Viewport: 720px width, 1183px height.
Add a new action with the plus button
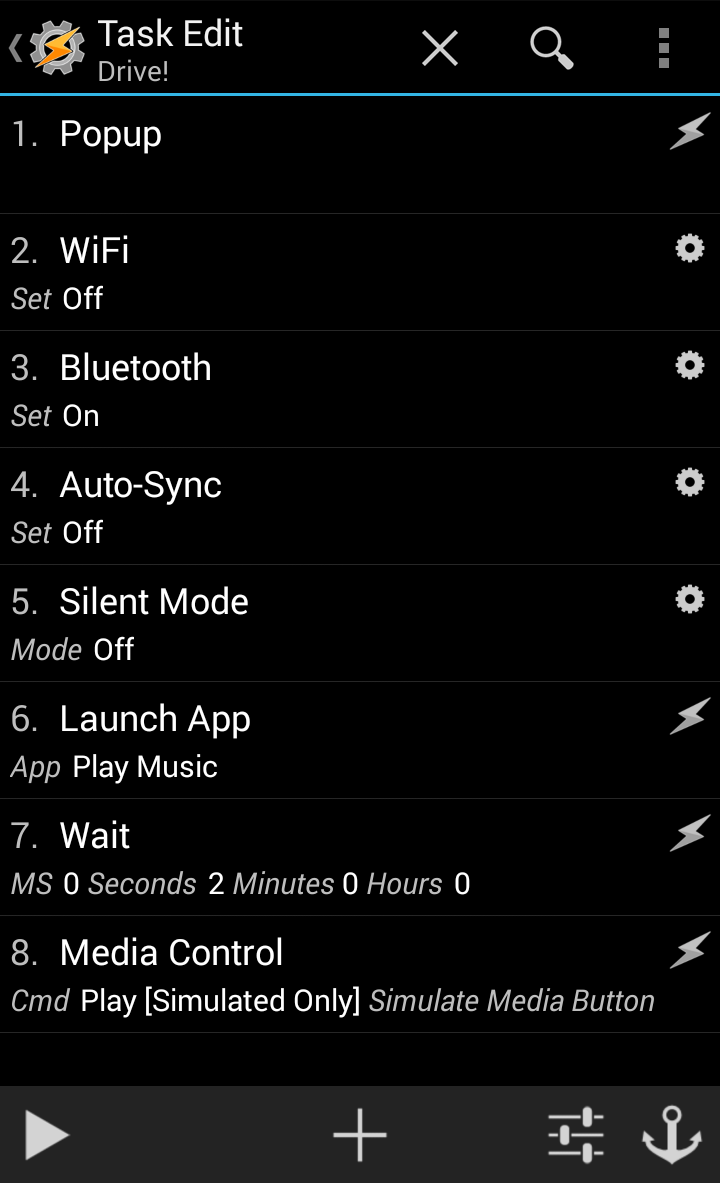(359, 1135)
